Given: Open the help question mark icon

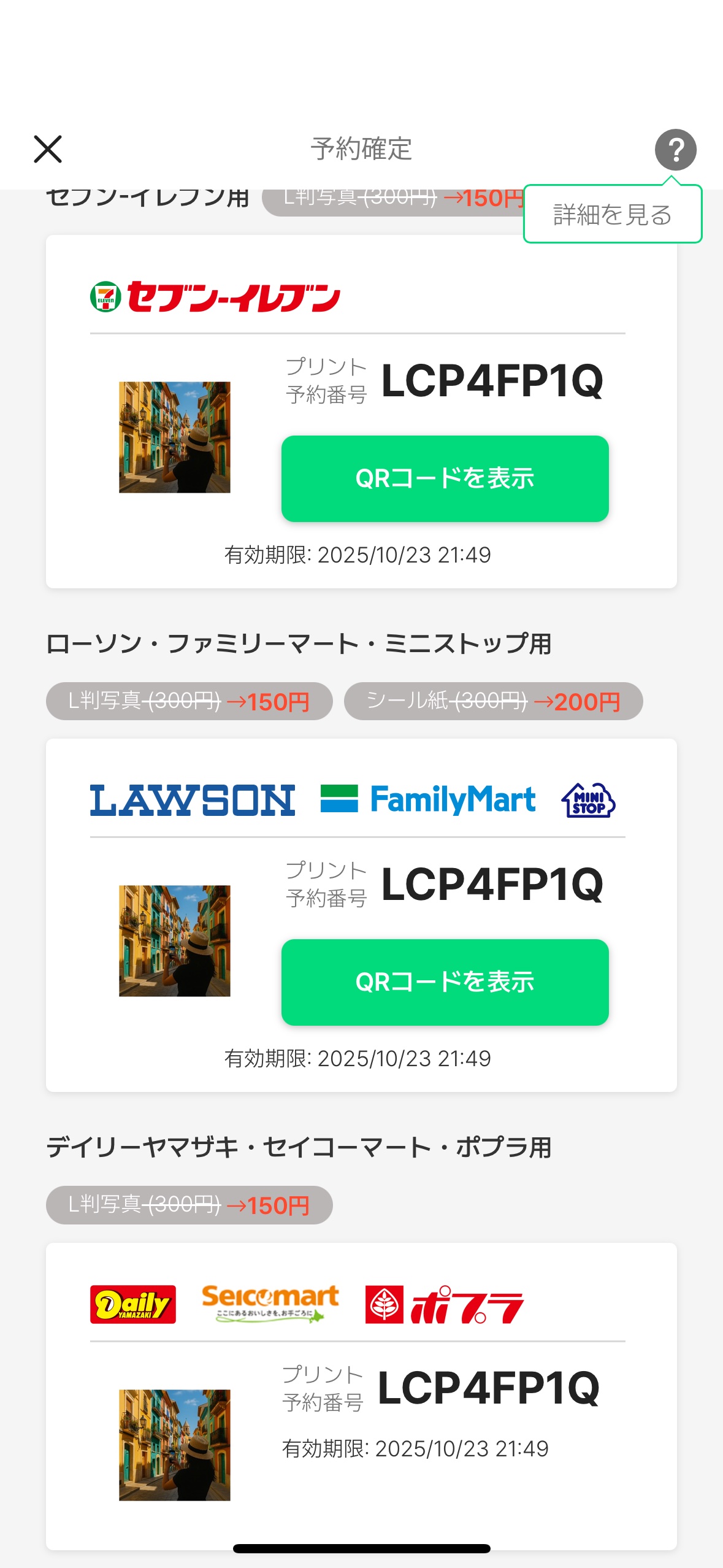Looking at the screenshot, I should click(x=675, y=150).
